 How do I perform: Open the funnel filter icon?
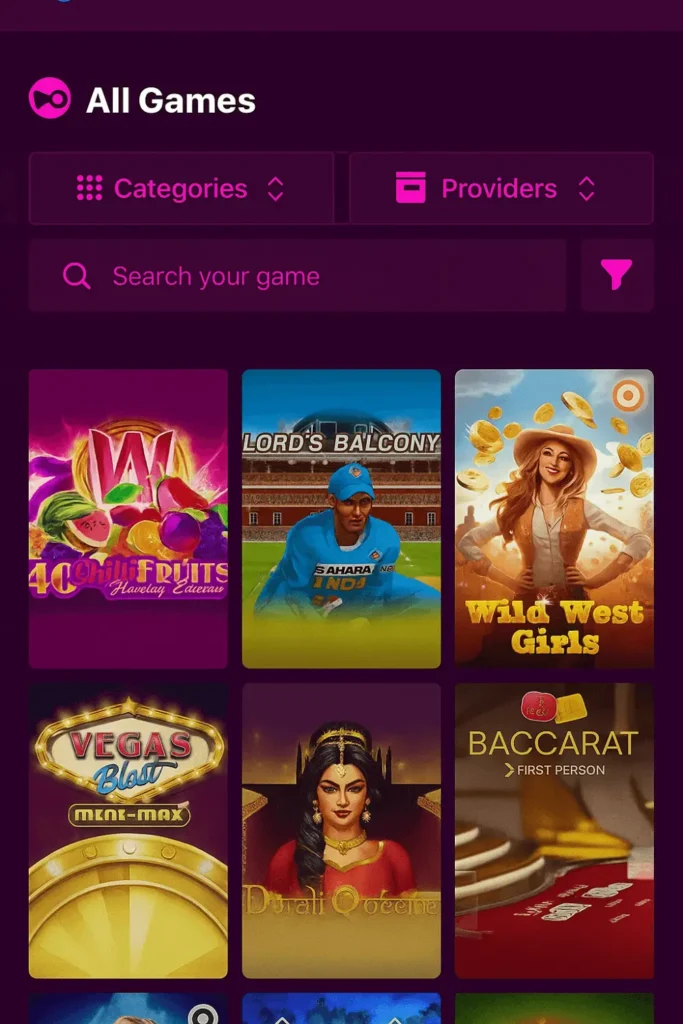617,275
